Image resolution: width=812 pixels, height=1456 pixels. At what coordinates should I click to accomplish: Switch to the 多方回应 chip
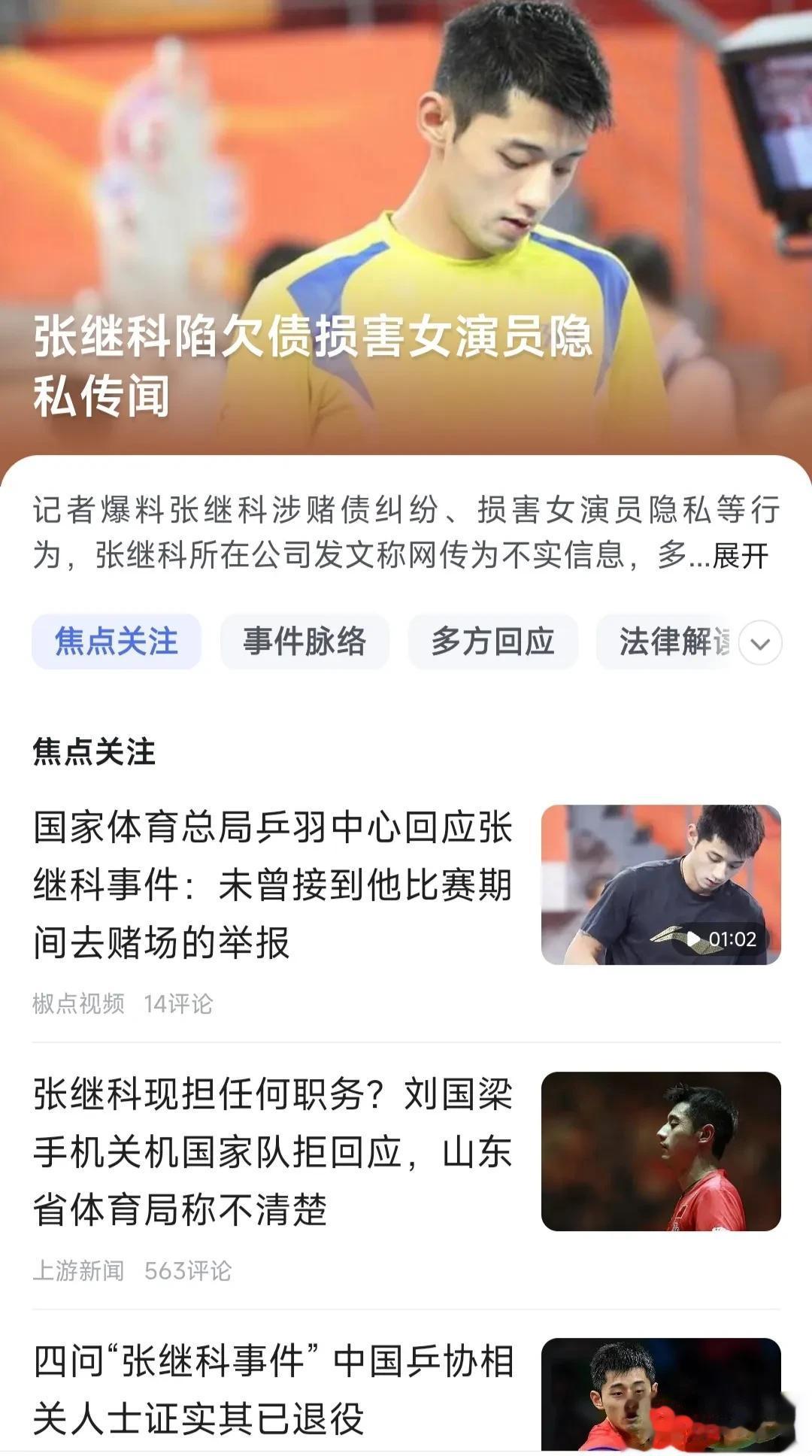pos(492,642)
